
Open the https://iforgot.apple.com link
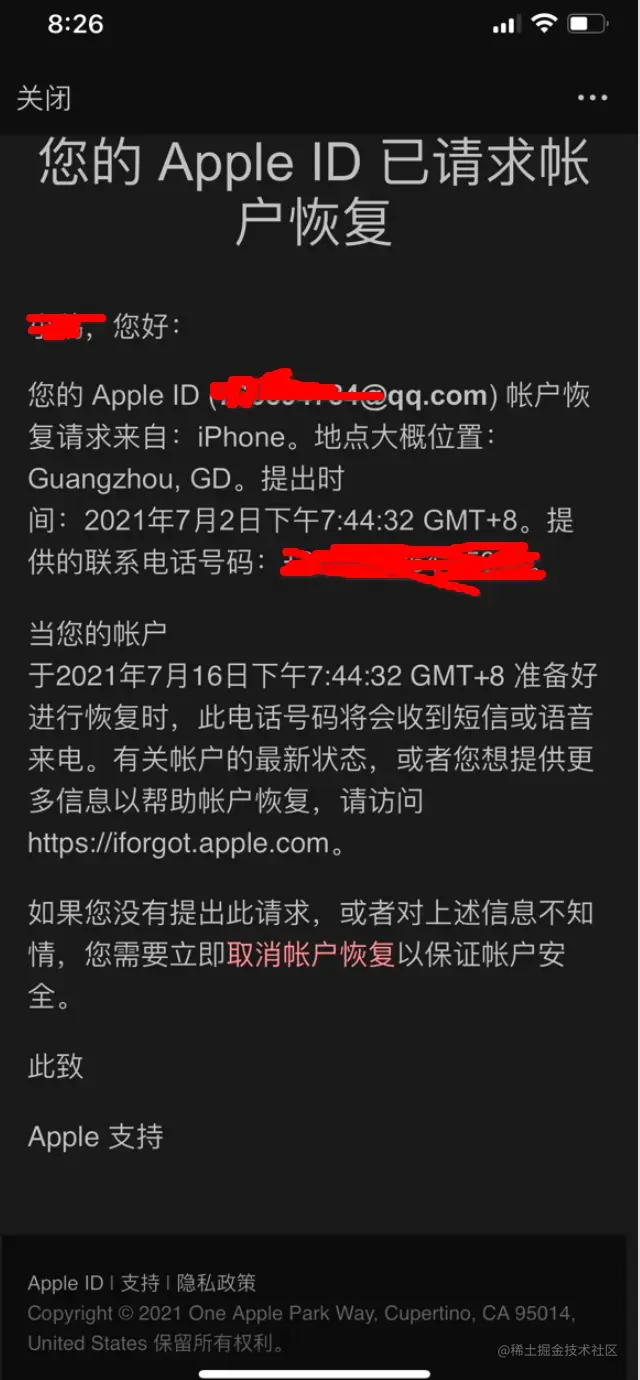coord(178,843)
